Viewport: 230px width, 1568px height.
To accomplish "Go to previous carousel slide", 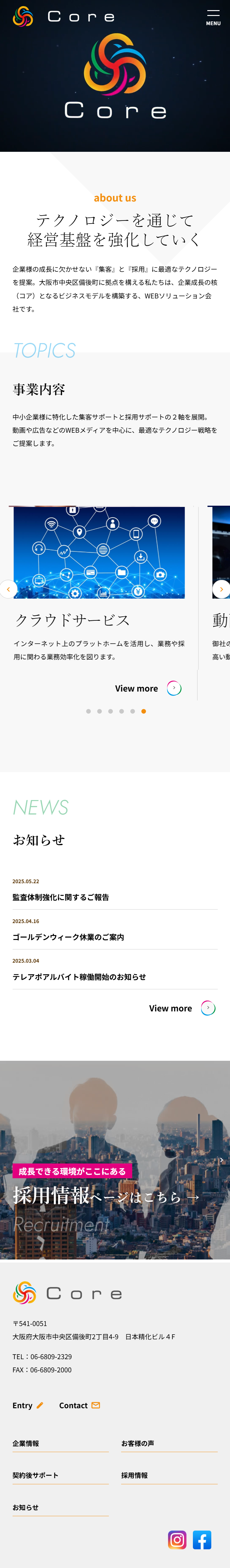I will (8, 589).
